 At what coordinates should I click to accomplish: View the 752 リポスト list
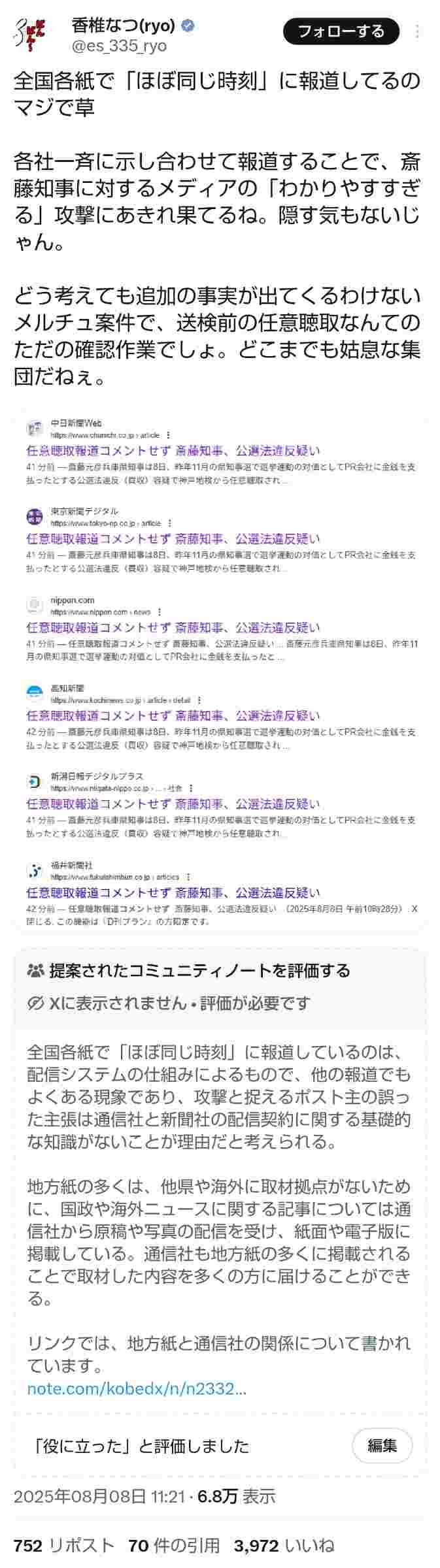[64, 1544]
